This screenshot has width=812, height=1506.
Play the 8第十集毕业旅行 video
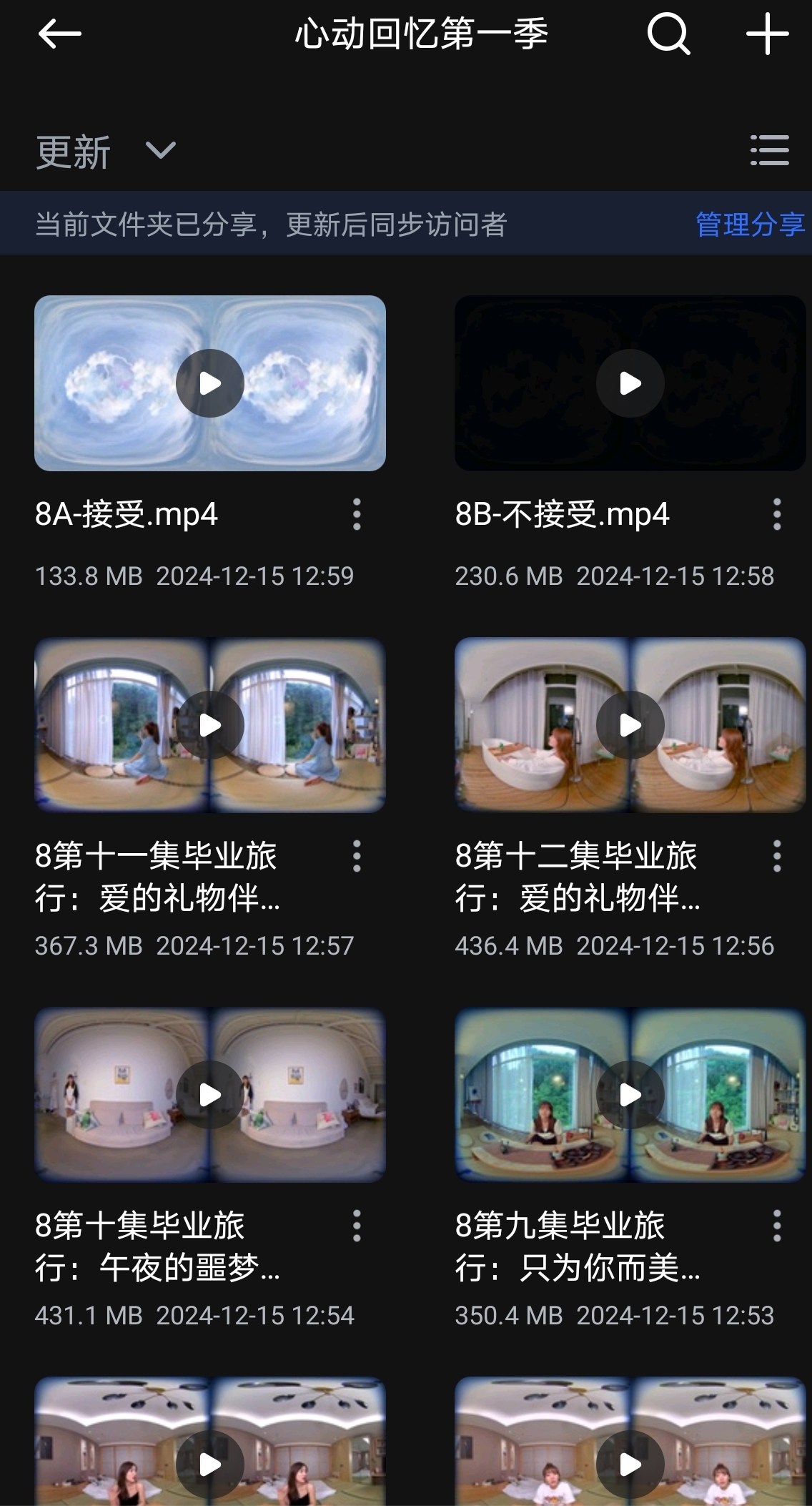click(210, 1095)
